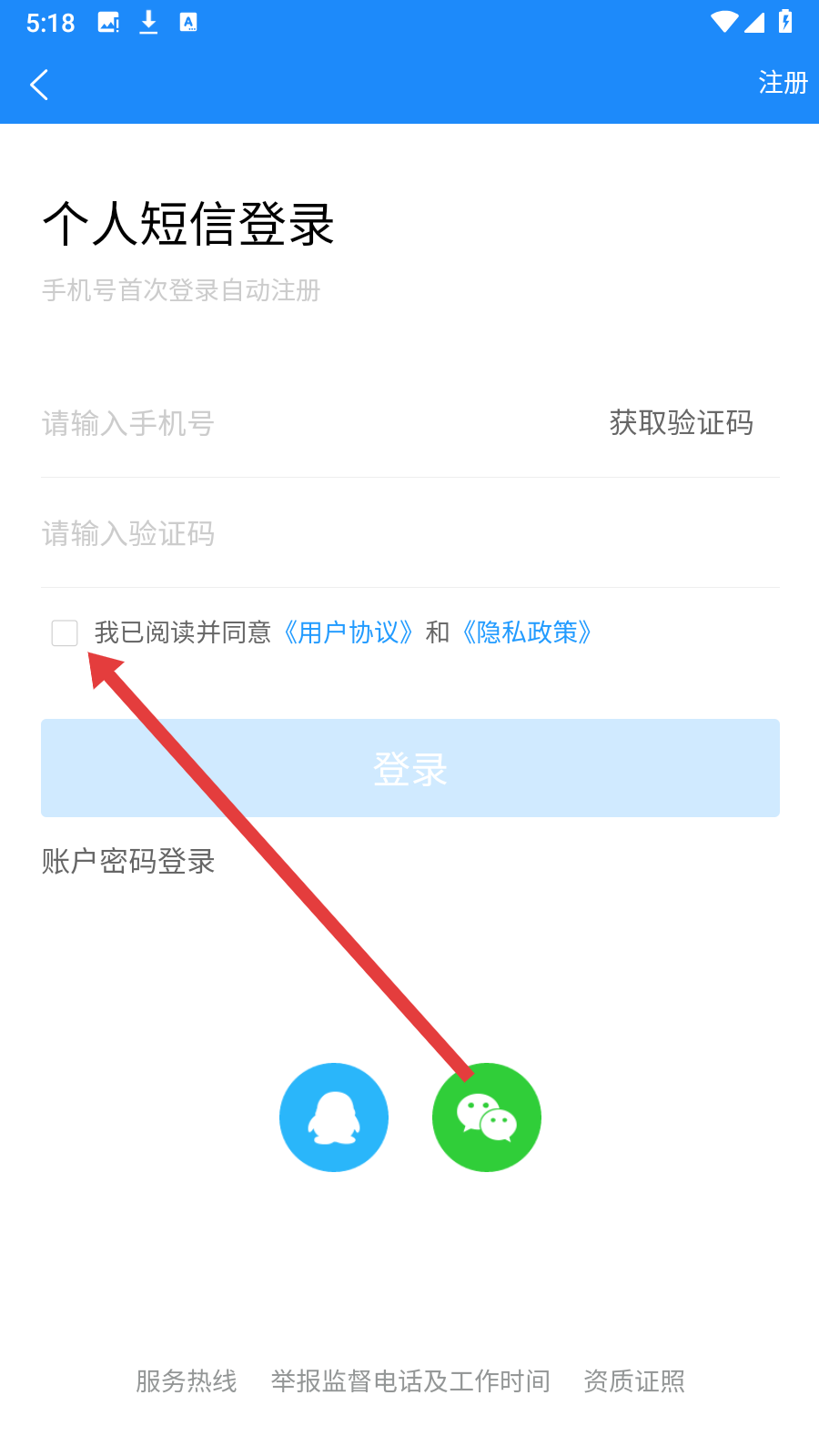This screenshot has width=819, height=1456.
Task: Tap the 登录 login button
Action: pos(409,768)
